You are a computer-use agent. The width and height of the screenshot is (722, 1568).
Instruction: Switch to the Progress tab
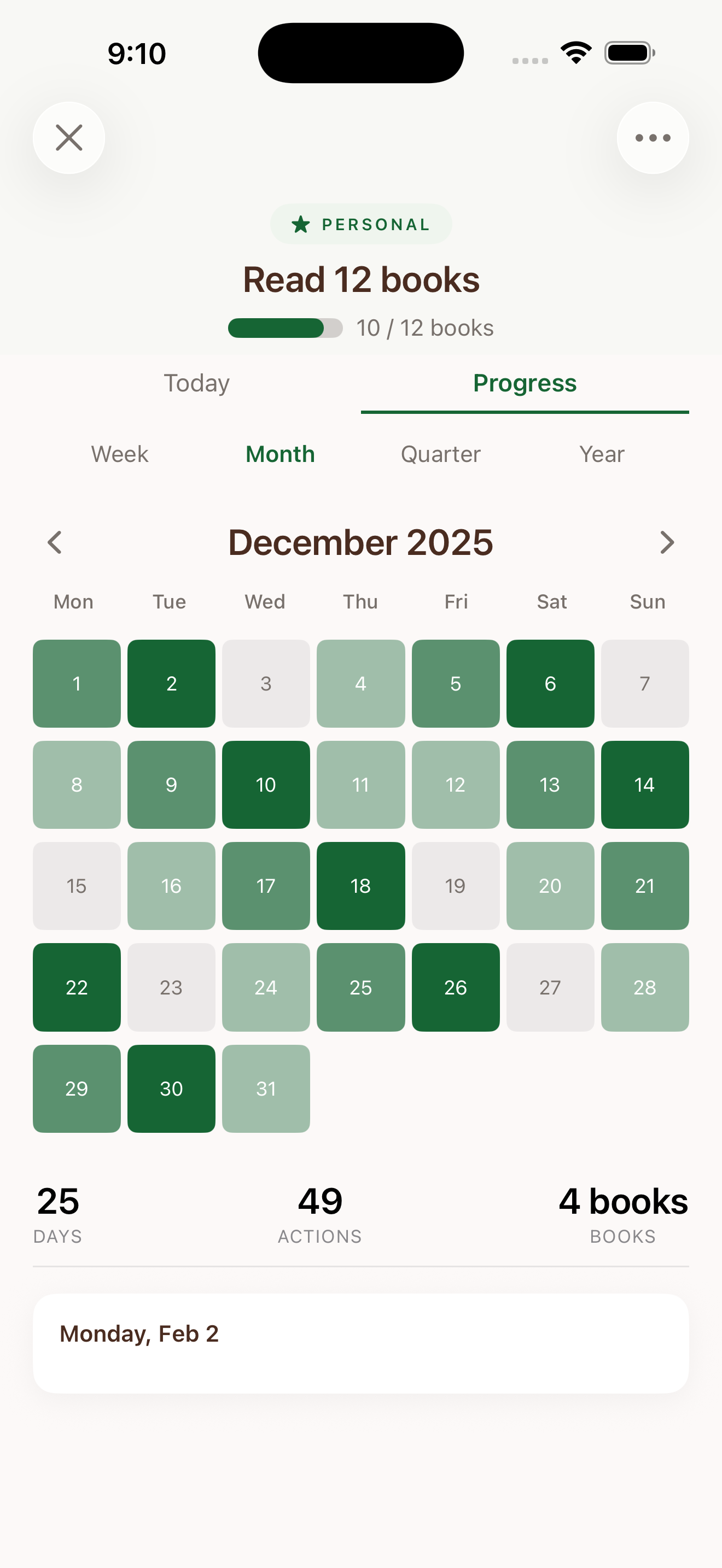[x=524, y=383]
